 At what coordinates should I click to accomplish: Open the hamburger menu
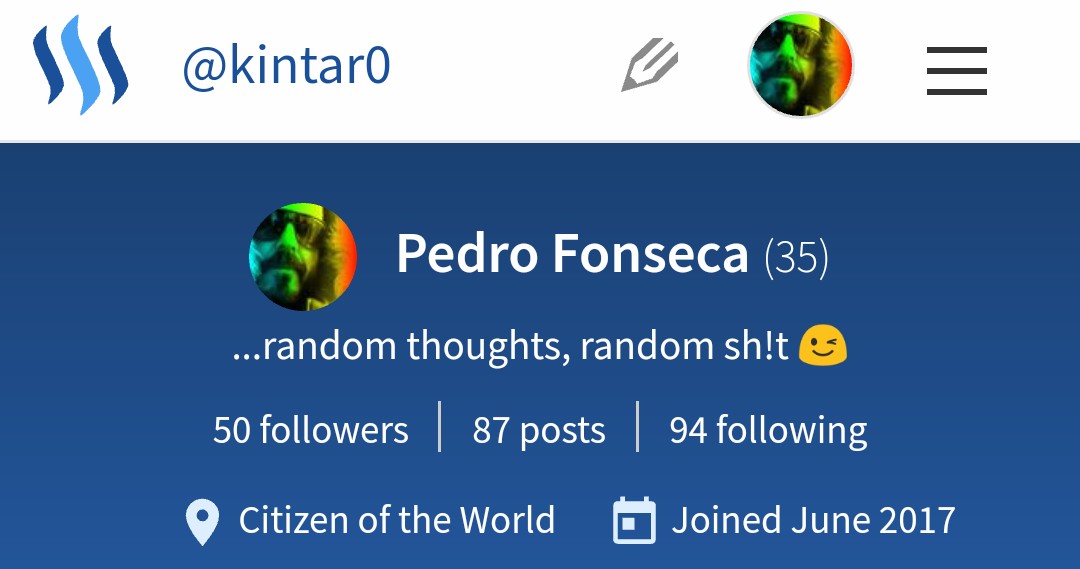click(956, 70)
